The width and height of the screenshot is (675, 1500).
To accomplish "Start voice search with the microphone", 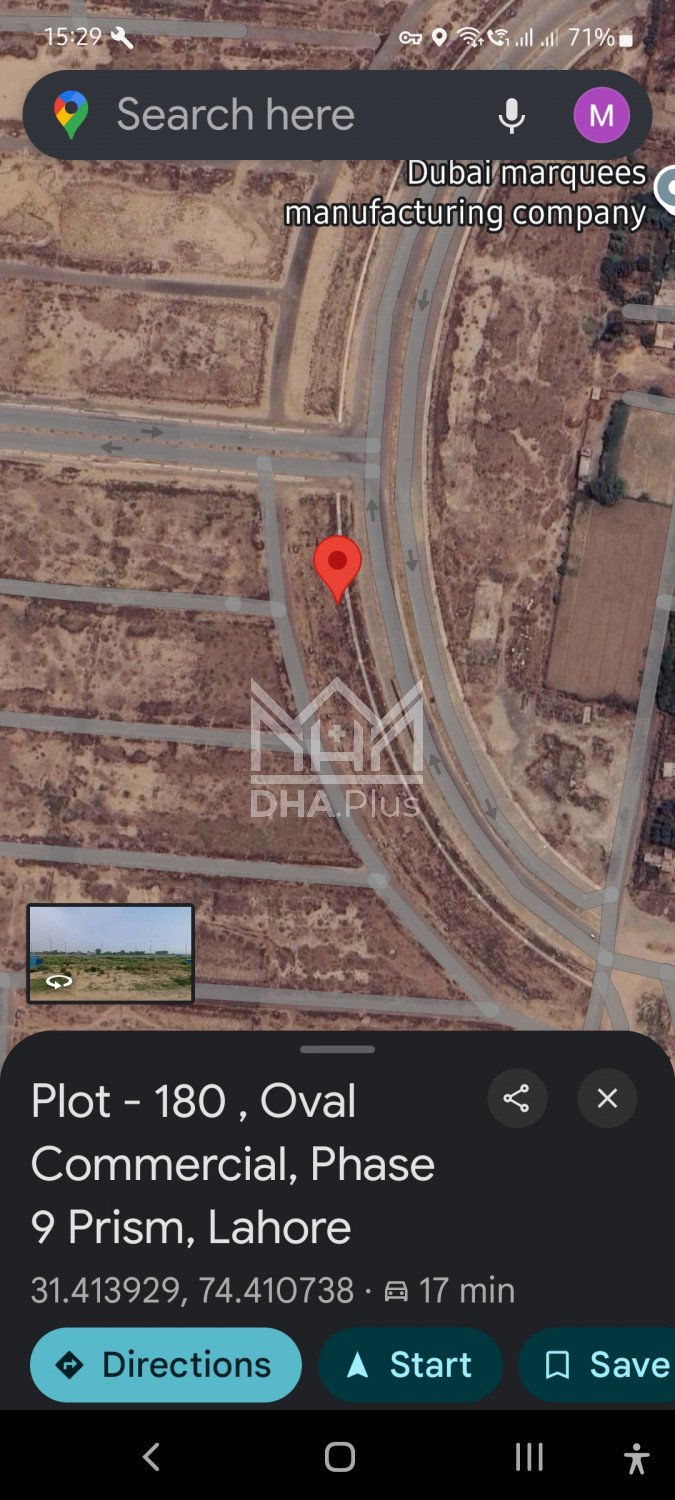I will click(x=511, y=116).
